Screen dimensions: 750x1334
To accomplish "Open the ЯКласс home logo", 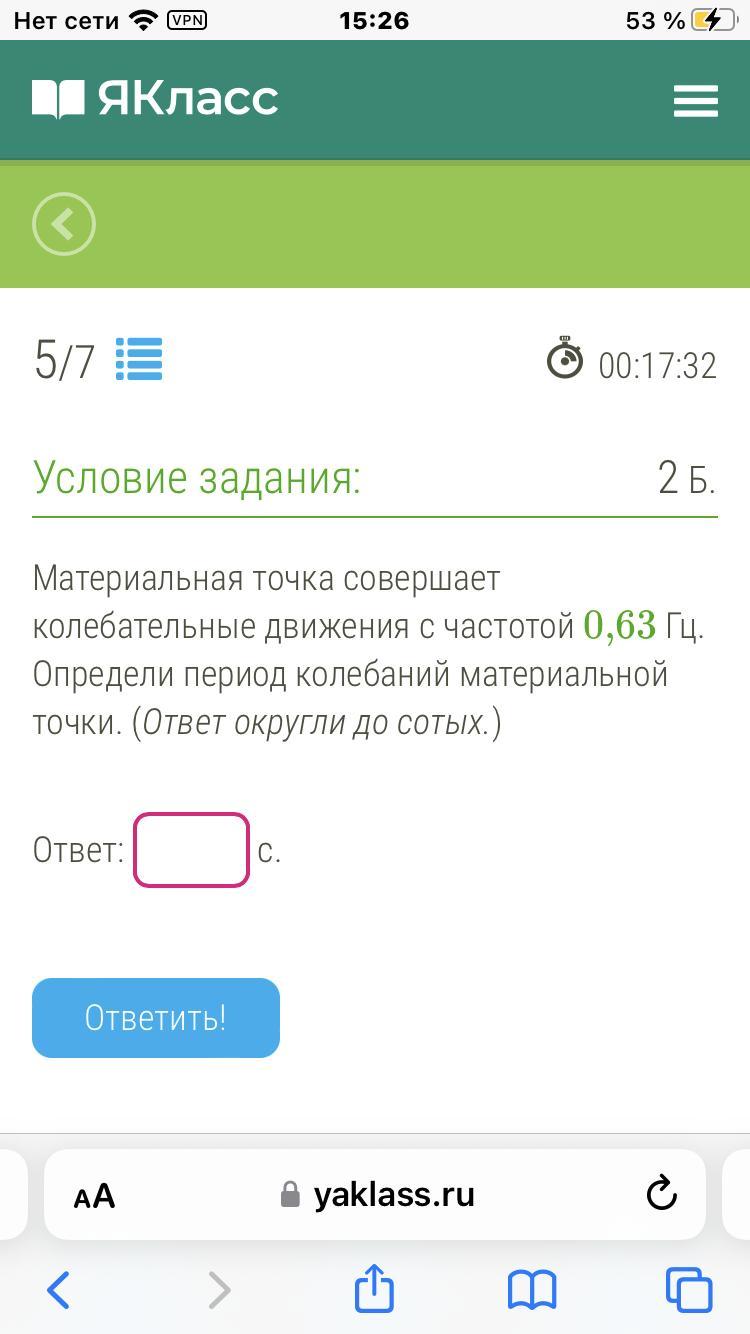I will click(155, 99).
